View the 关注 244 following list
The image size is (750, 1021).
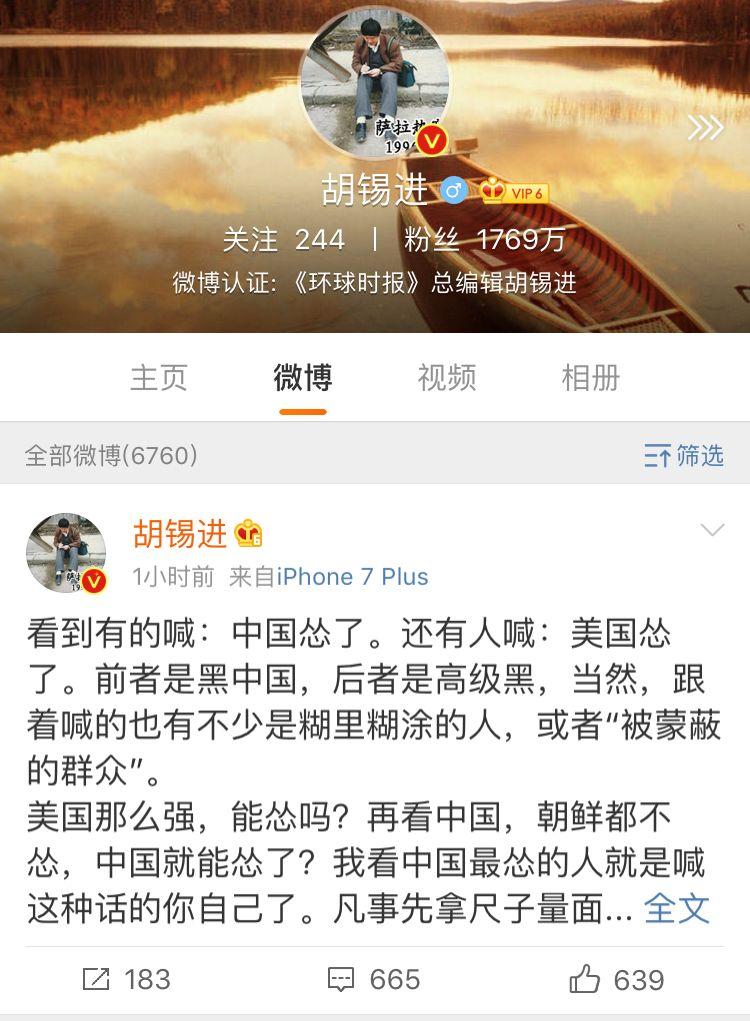click(283, 240)
